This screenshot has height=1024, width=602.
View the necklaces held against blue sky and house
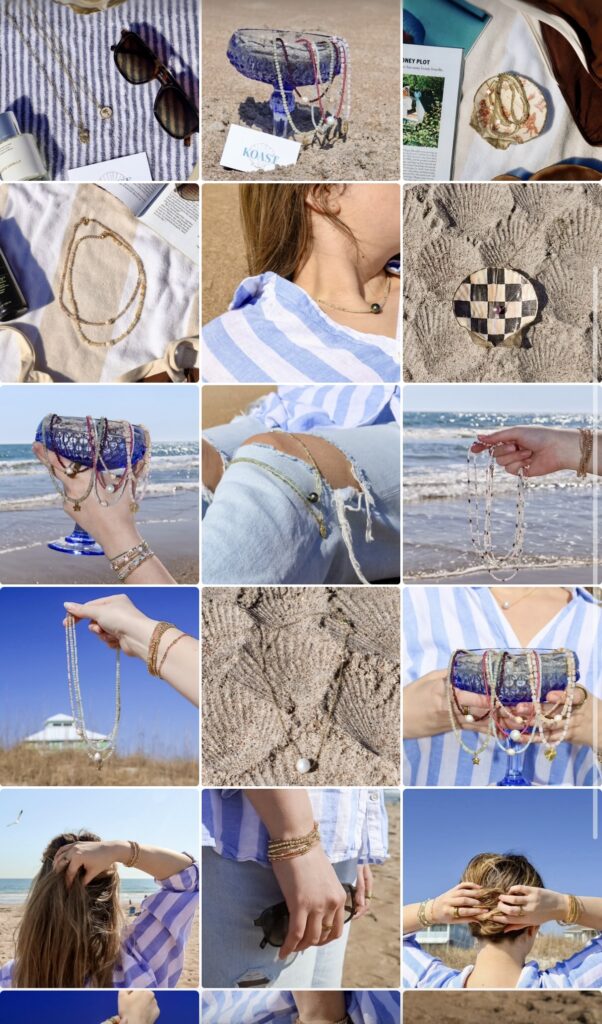[100, 686]
